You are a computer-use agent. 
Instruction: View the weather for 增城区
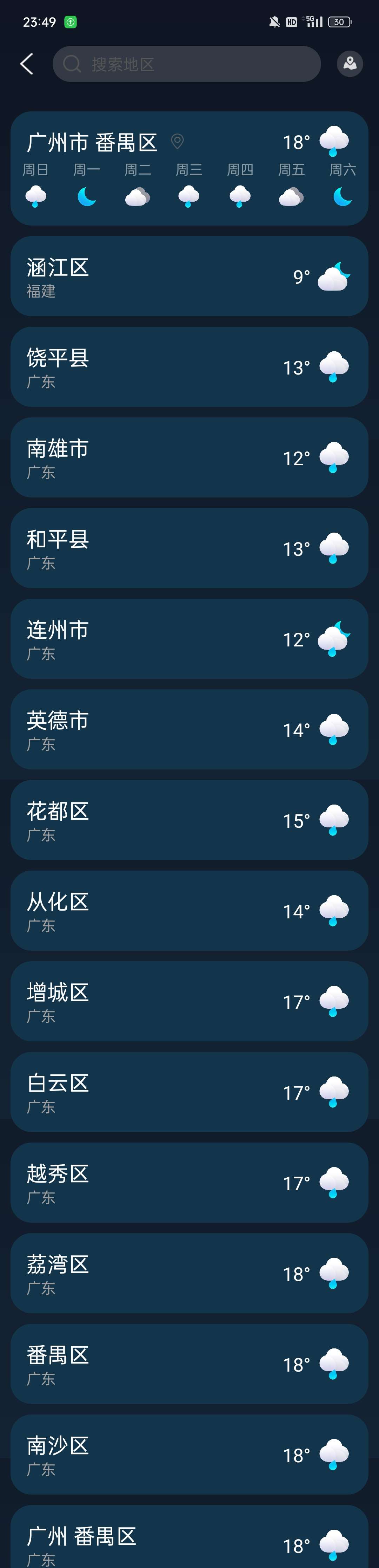(x=189, y=1001)
